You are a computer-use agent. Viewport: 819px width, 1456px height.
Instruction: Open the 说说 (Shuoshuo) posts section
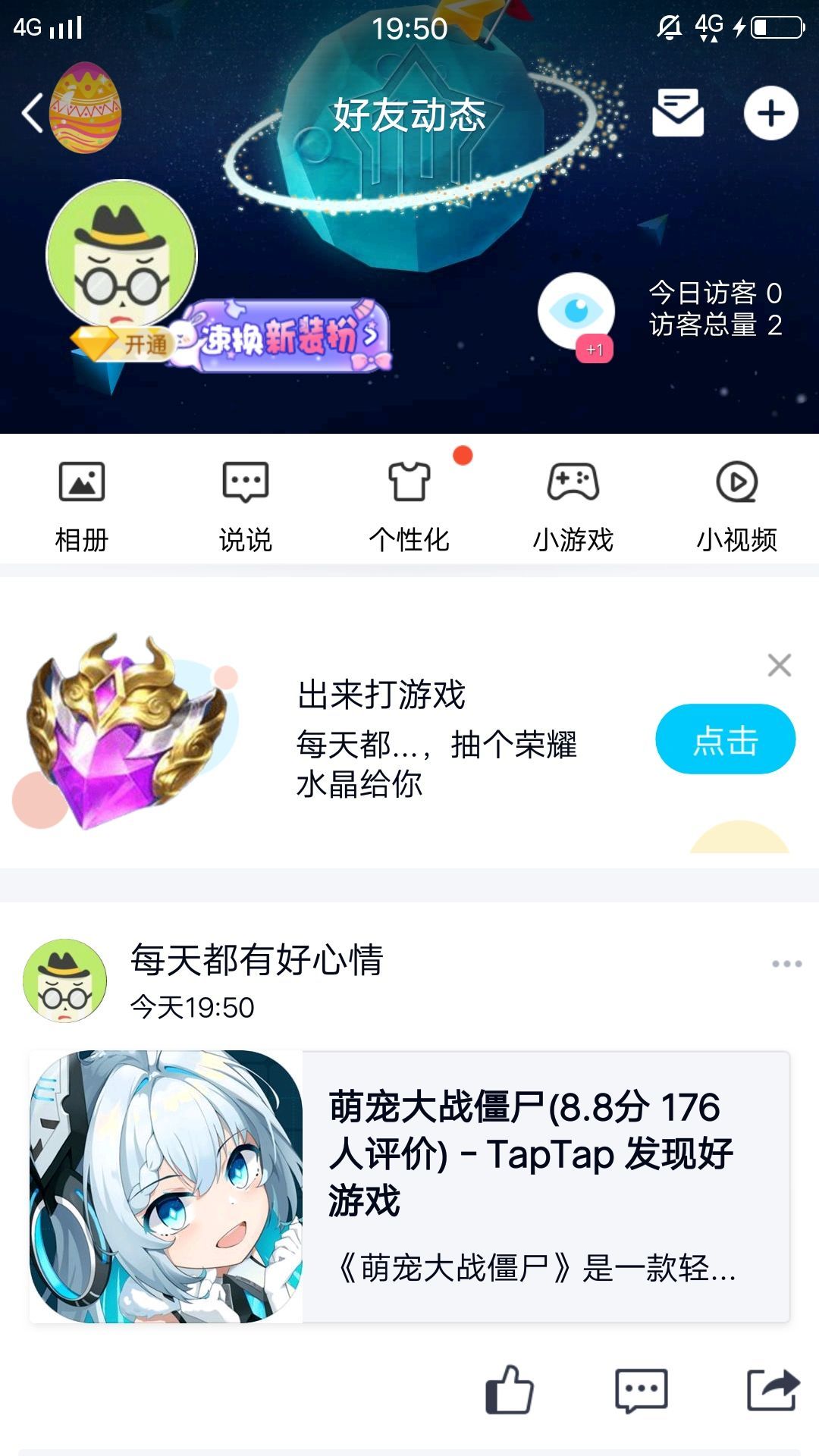[x=244, y=500]
